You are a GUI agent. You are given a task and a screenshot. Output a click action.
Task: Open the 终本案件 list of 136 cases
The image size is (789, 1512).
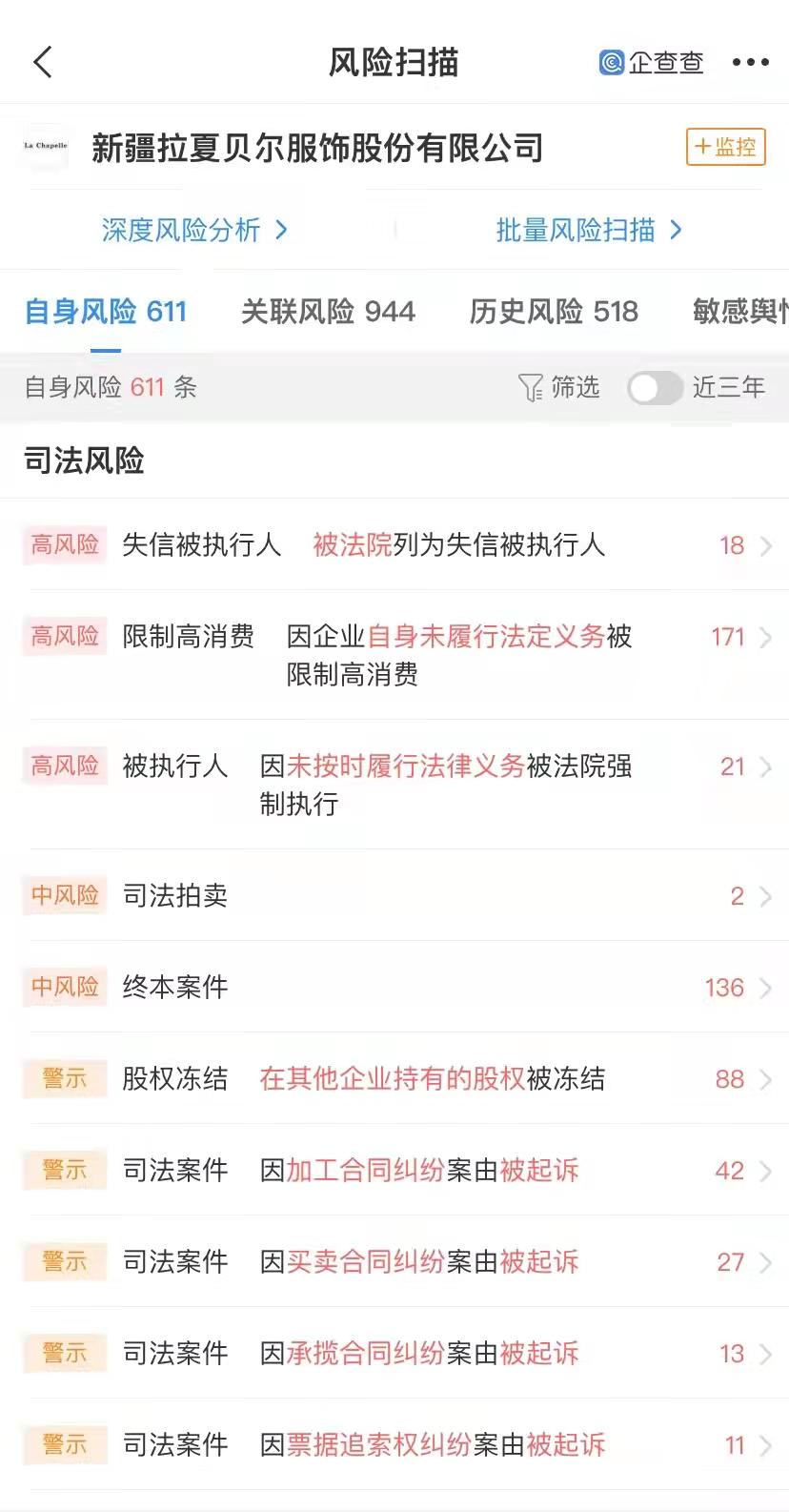[x=394, y=987]
